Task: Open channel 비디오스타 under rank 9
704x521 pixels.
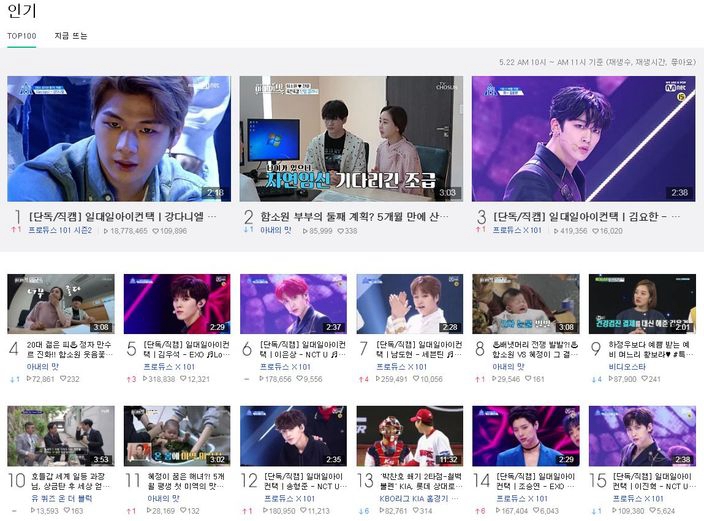Action: (x=628, y=367)
